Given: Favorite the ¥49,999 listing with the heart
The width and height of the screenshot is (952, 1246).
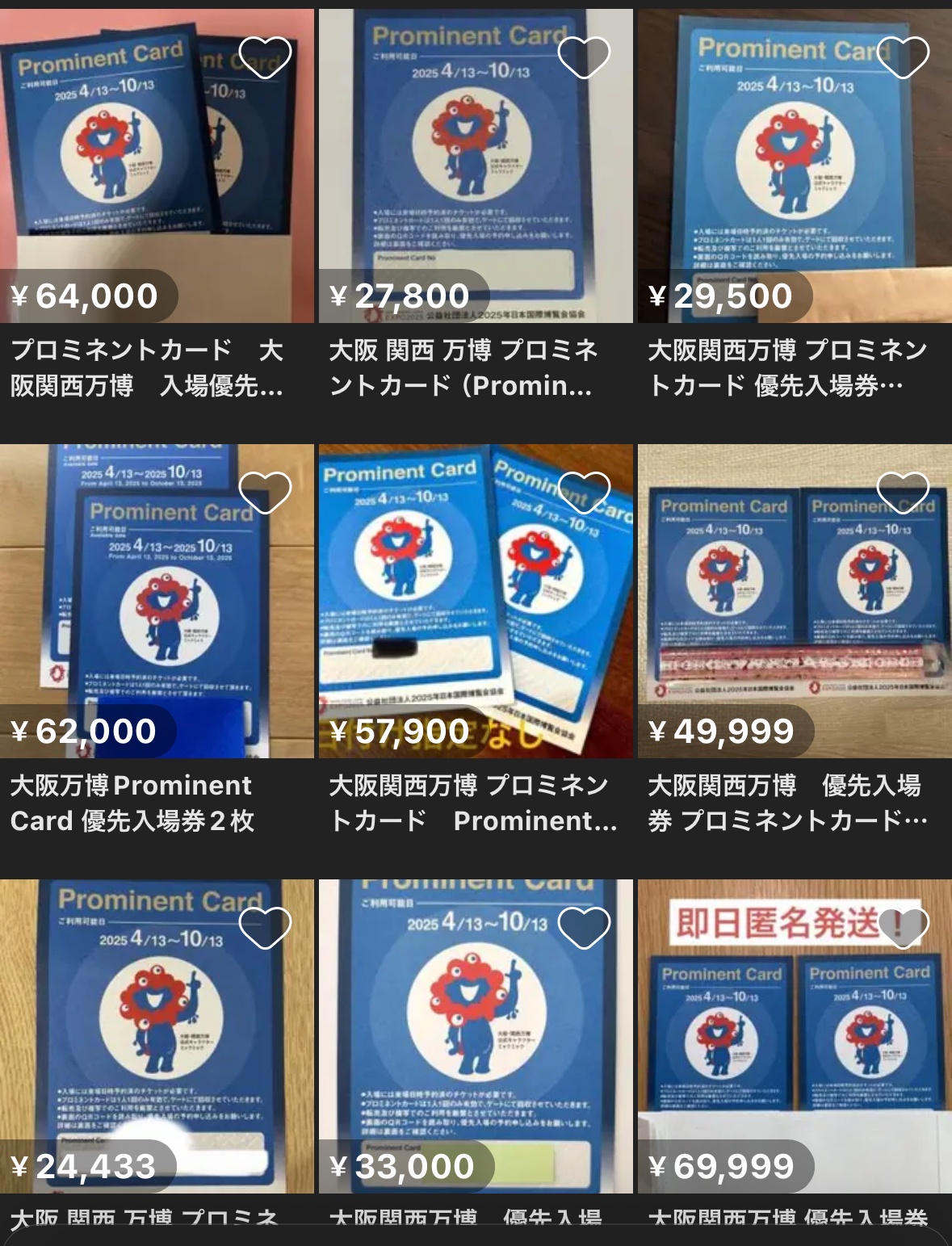Looking at the screenshot, I should click(903, 493).
